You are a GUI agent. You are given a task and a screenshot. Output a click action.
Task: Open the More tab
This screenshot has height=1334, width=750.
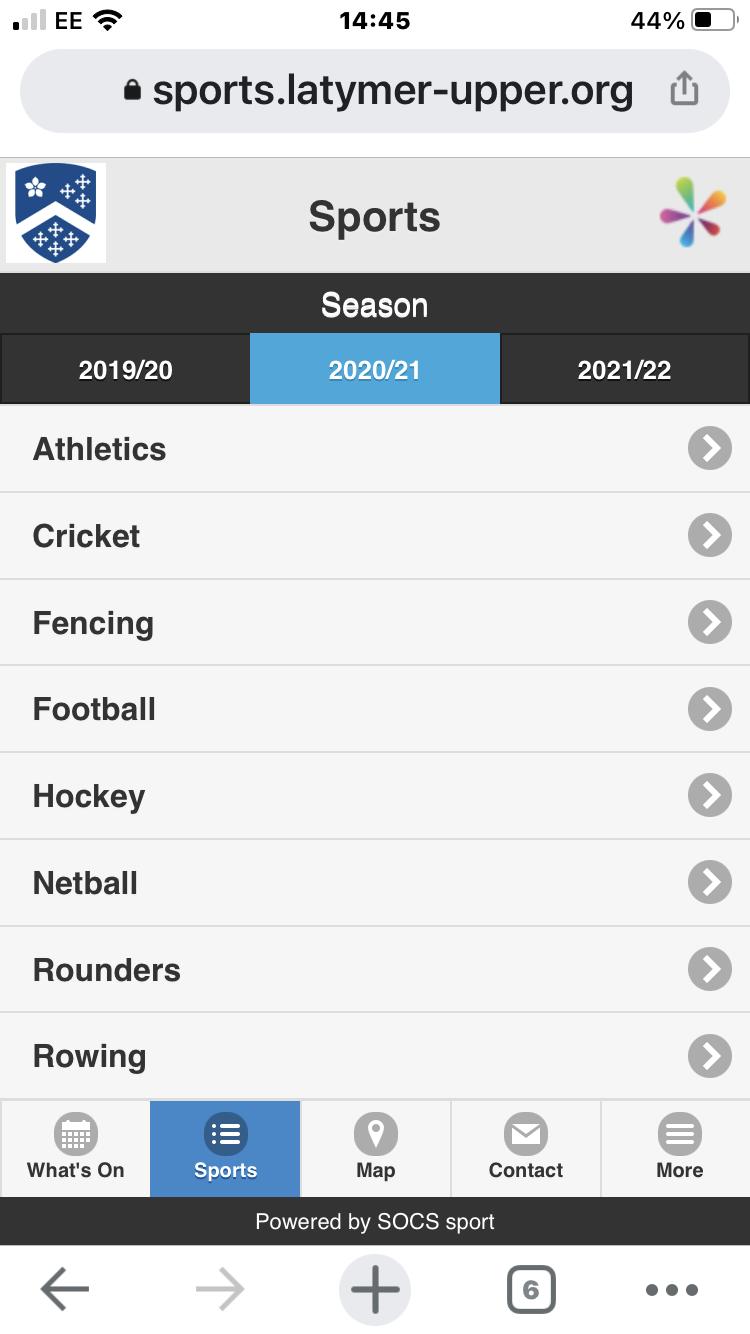pyautogui.click(x=679, y=1148)
